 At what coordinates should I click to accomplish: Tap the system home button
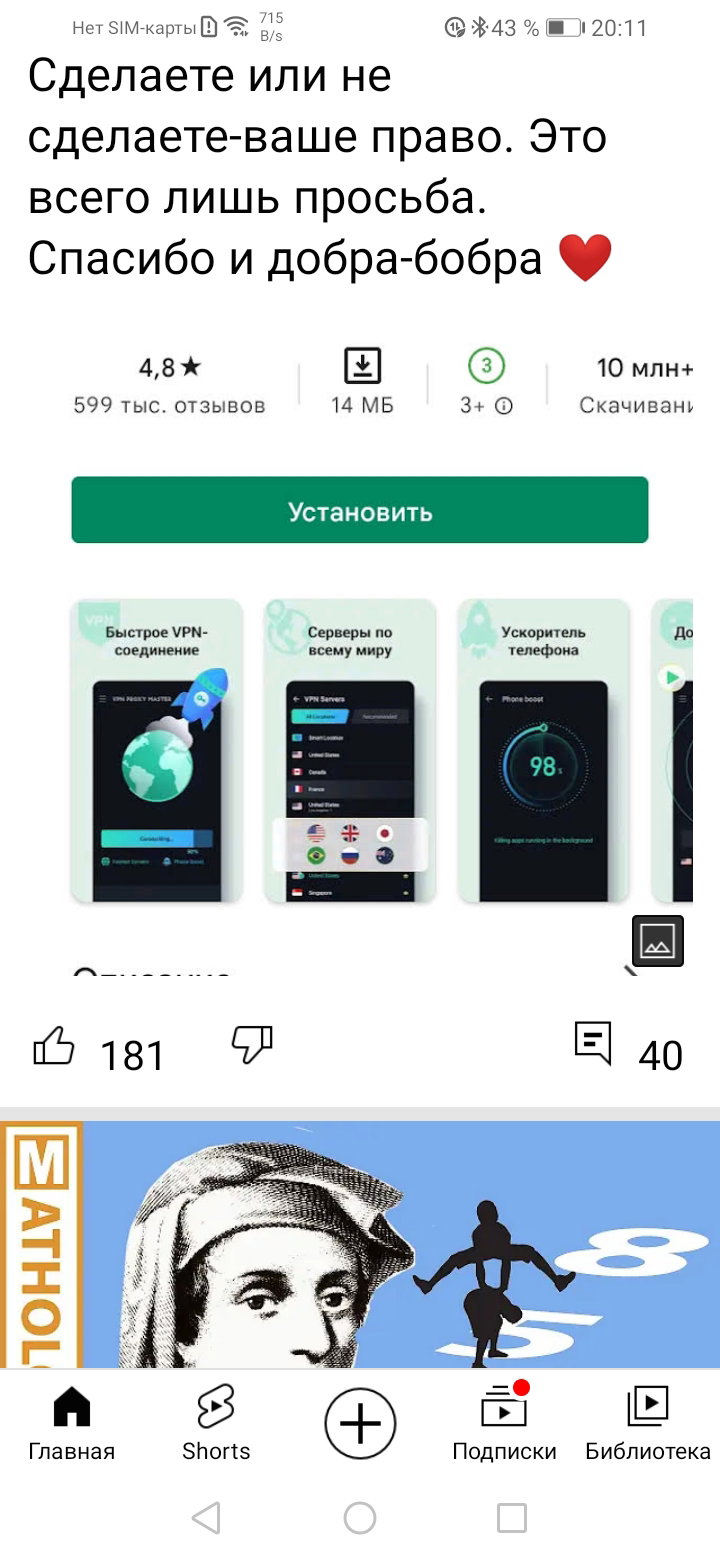(x=360, y=1518)
